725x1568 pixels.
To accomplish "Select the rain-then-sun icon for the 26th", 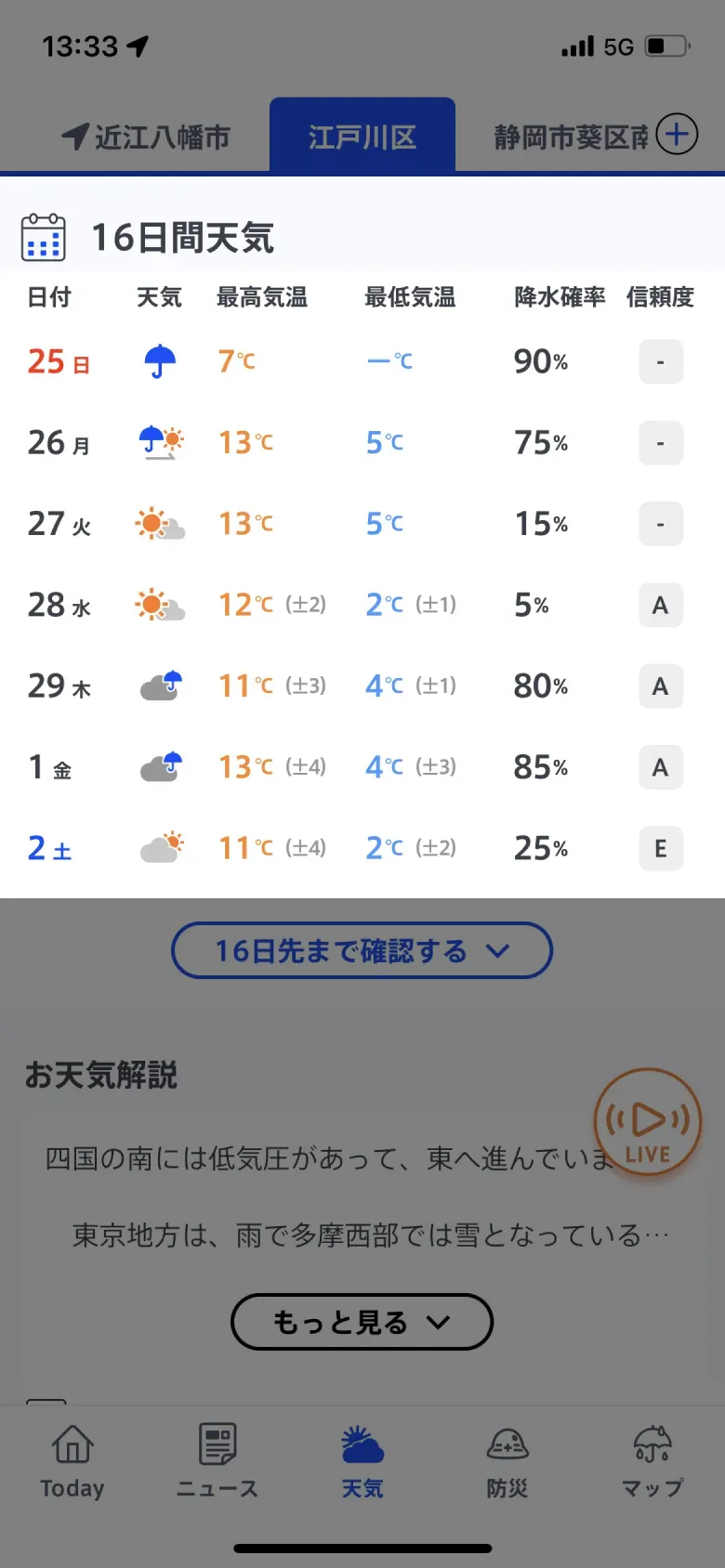I will [160, 442].
